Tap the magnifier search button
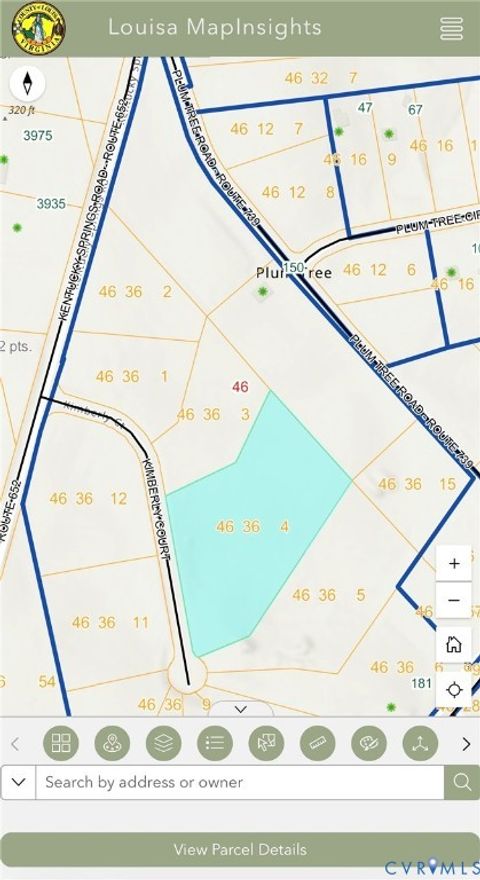Image resolution: width=480 pixels, height=880 pixels. point(461,782)
